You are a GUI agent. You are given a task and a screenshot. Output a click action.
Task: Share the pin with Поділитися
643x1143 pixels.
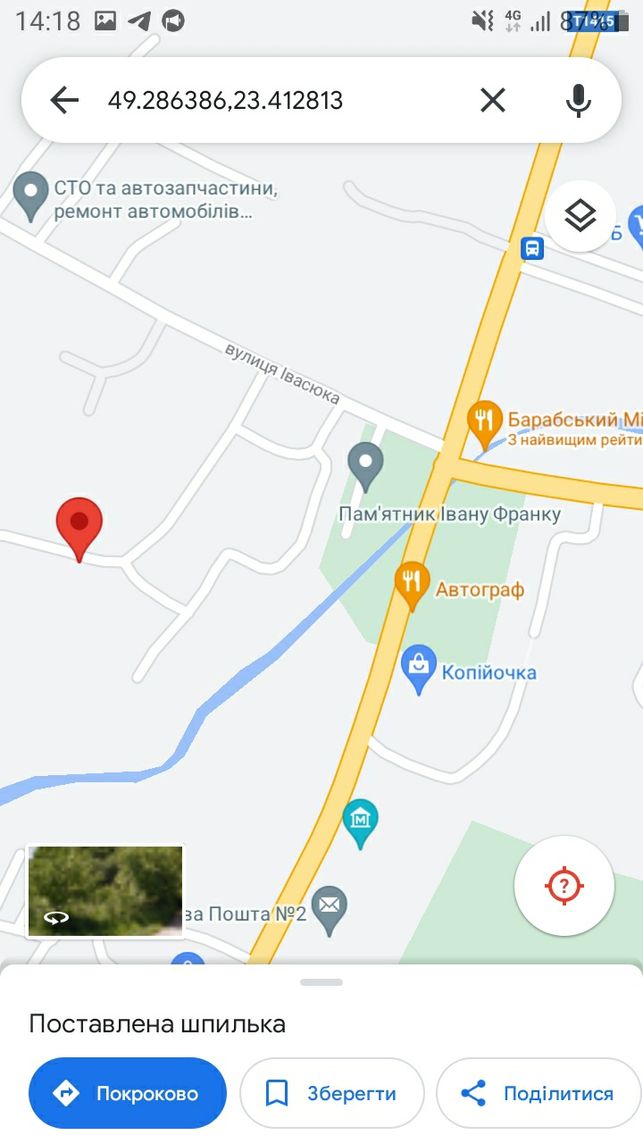pyautogui.click(x=538, y=1093)
